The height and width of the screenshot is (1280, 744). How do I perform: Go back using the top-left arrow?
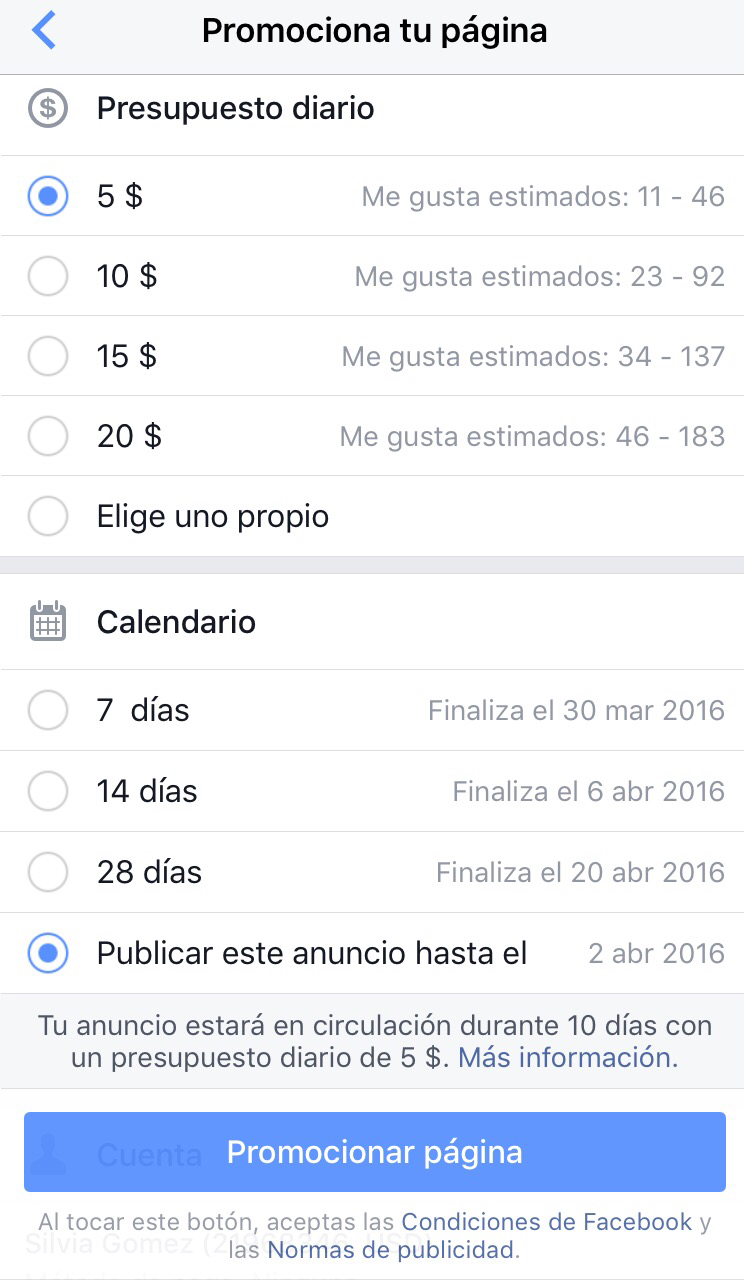pyautogui.click(x=44, y=31)
